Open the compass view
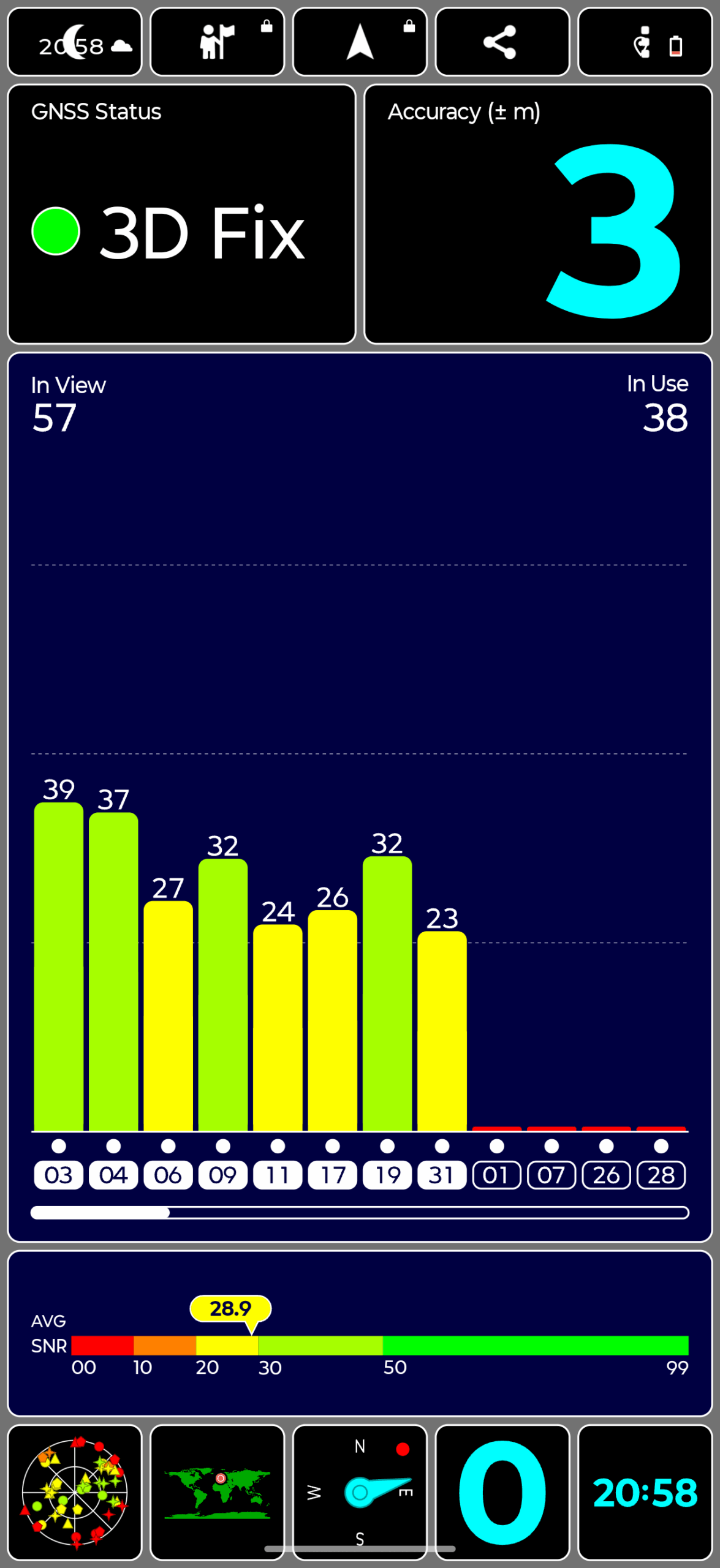Viewport: 720px width, 1568px height. pyautogui.click(x=360, y=1492)
